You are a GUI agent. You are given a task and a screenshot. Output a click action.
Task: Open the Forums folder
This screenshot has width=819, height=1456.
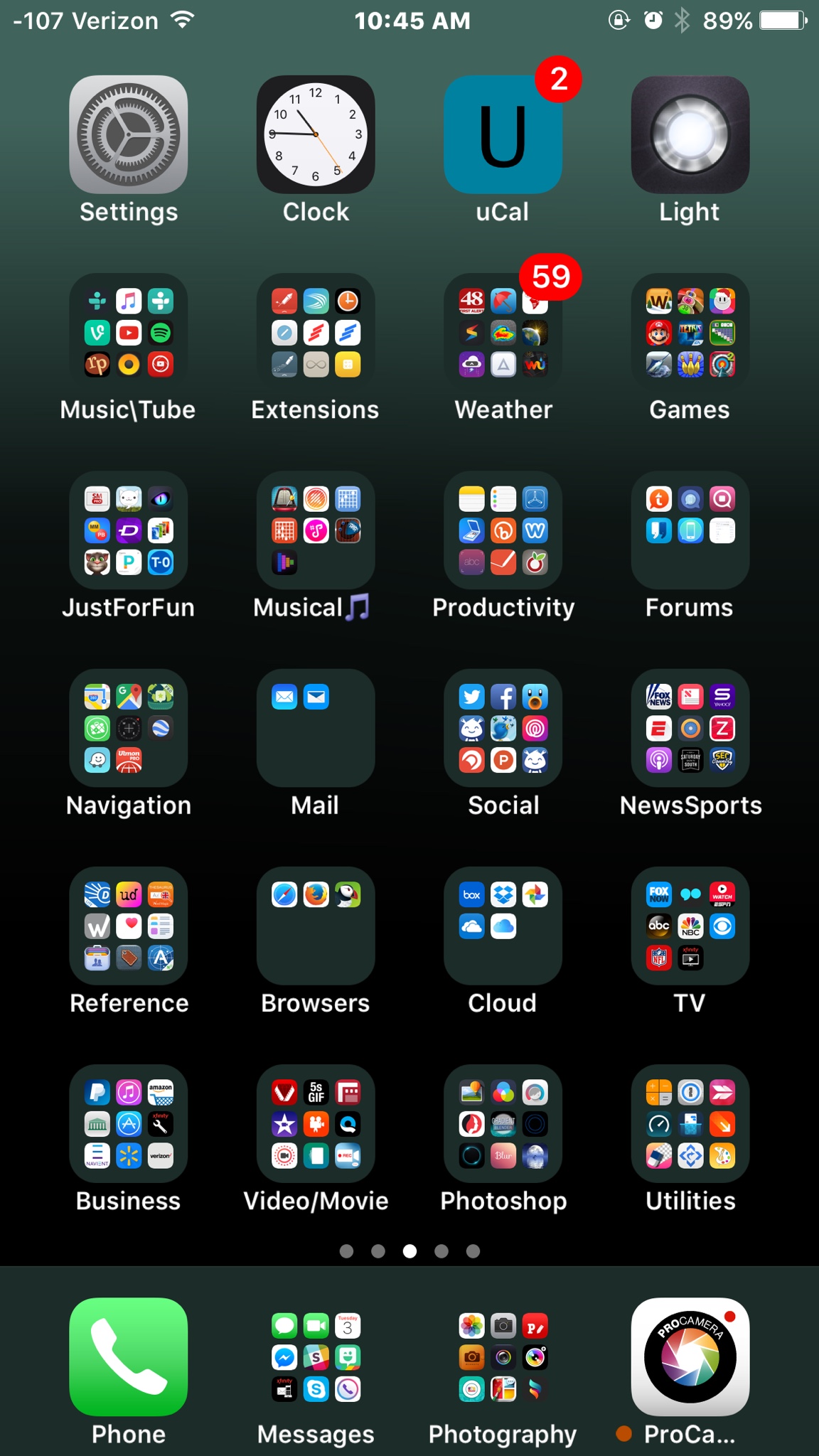click(690, 530)
